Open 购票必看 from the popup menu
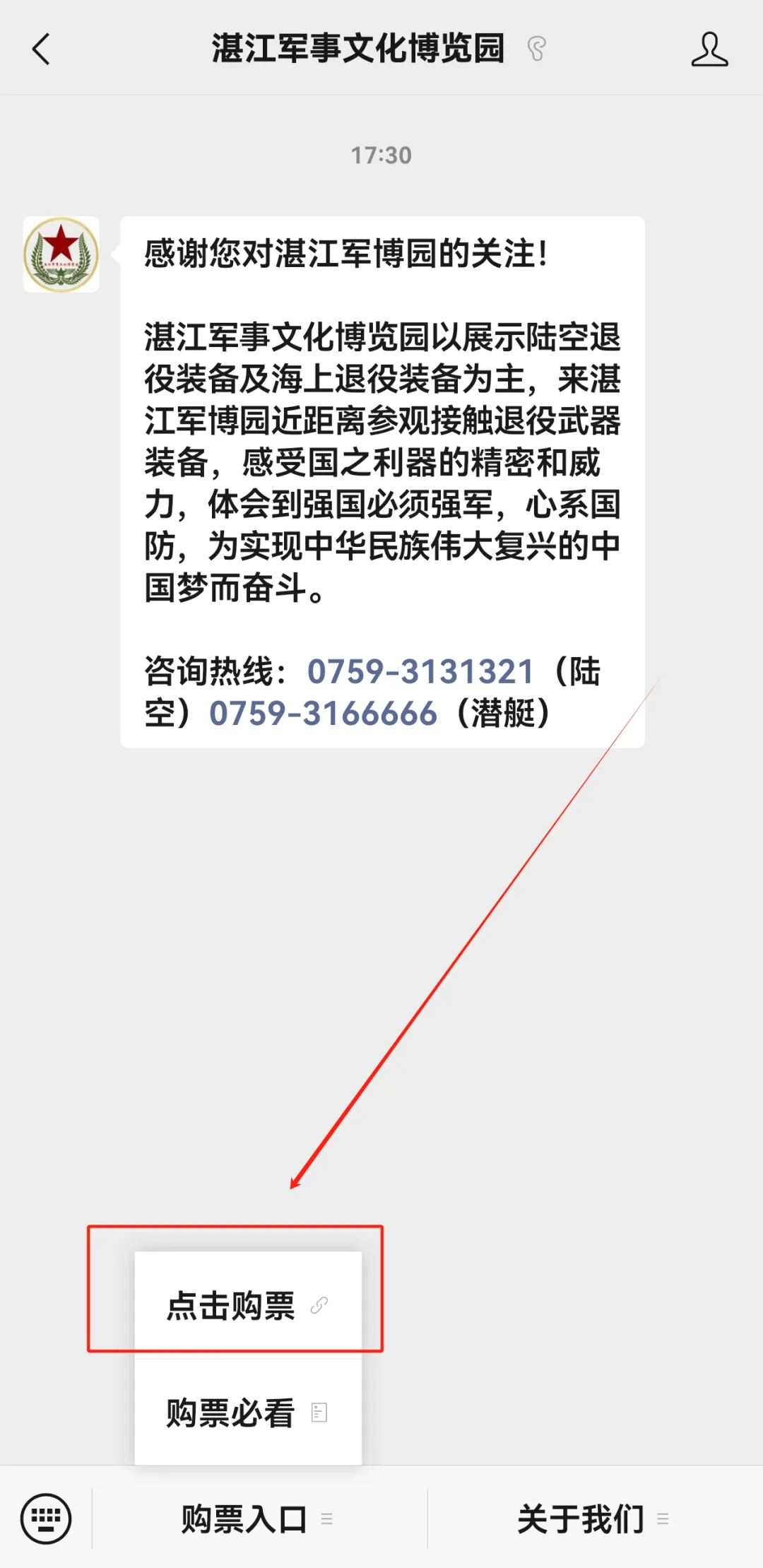Screen dimensions: 763x1568 click(248, 1412)
